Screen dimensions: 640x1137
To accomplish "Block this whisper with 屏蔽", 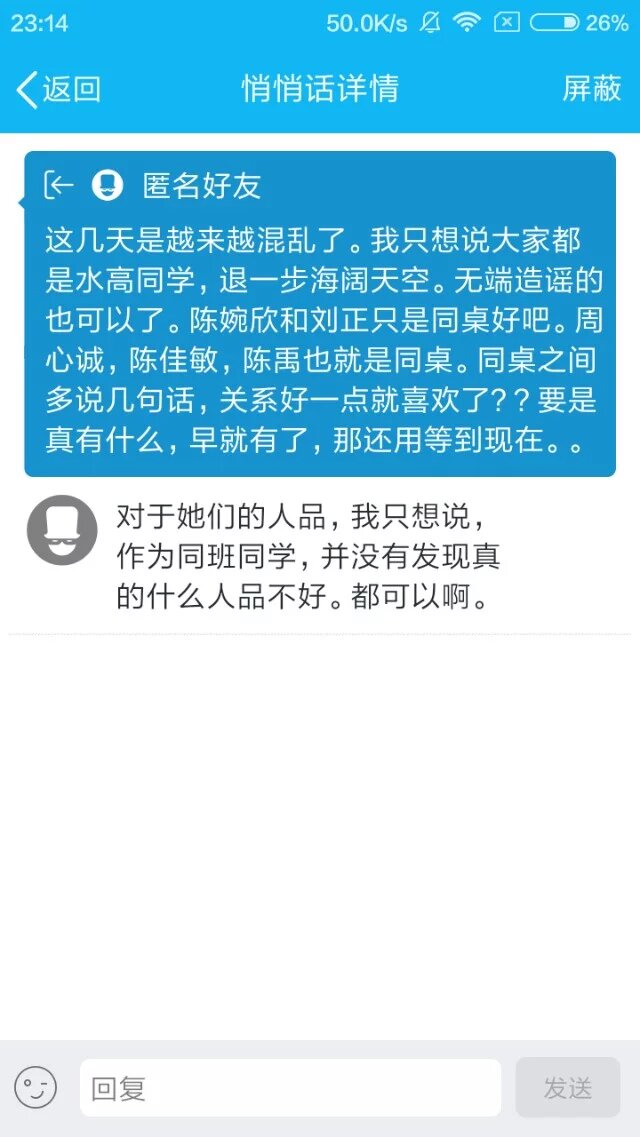I will coord(592,89).
